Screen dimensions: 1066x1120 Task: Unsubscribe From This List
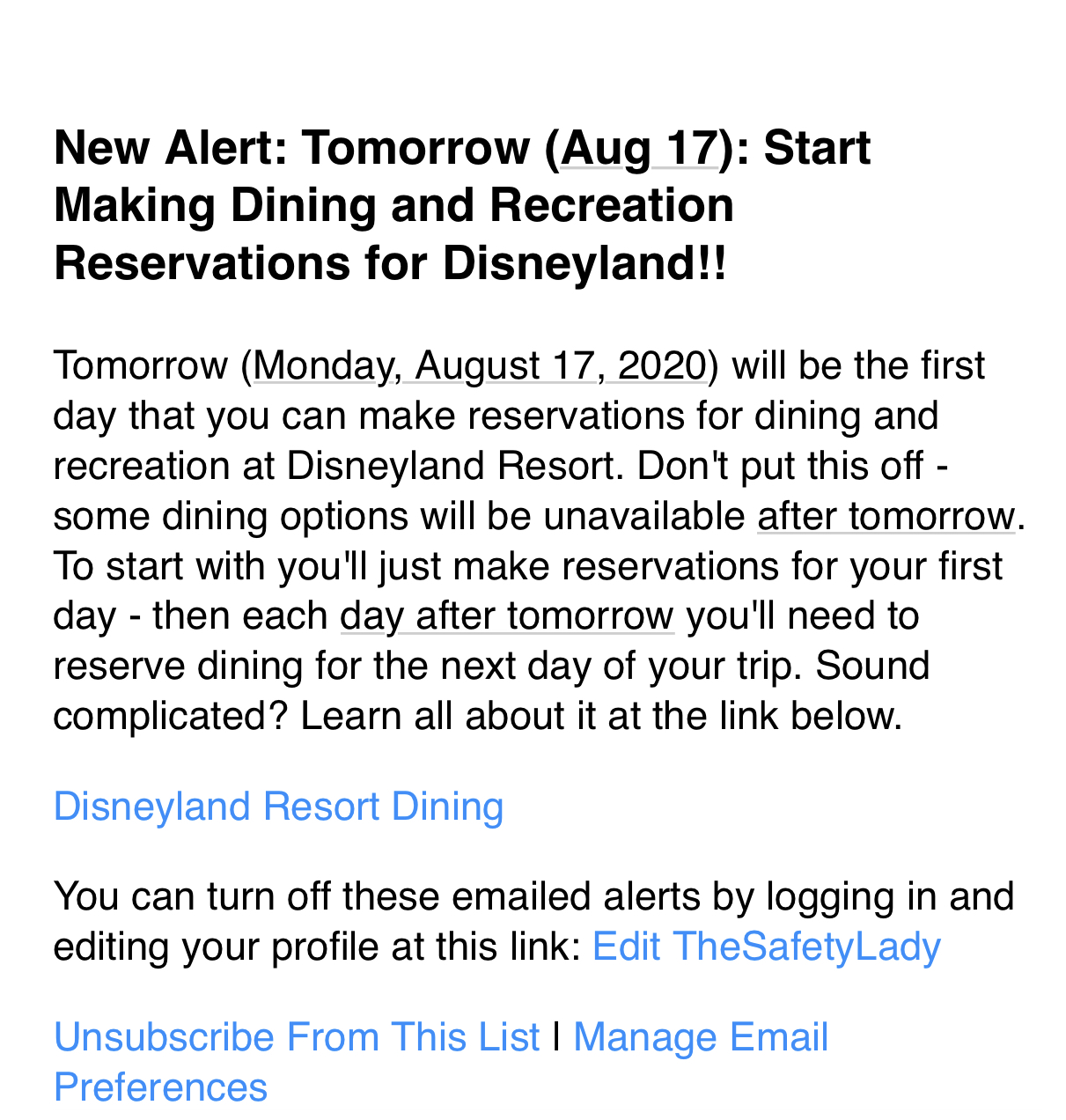tap(297, 1037)
